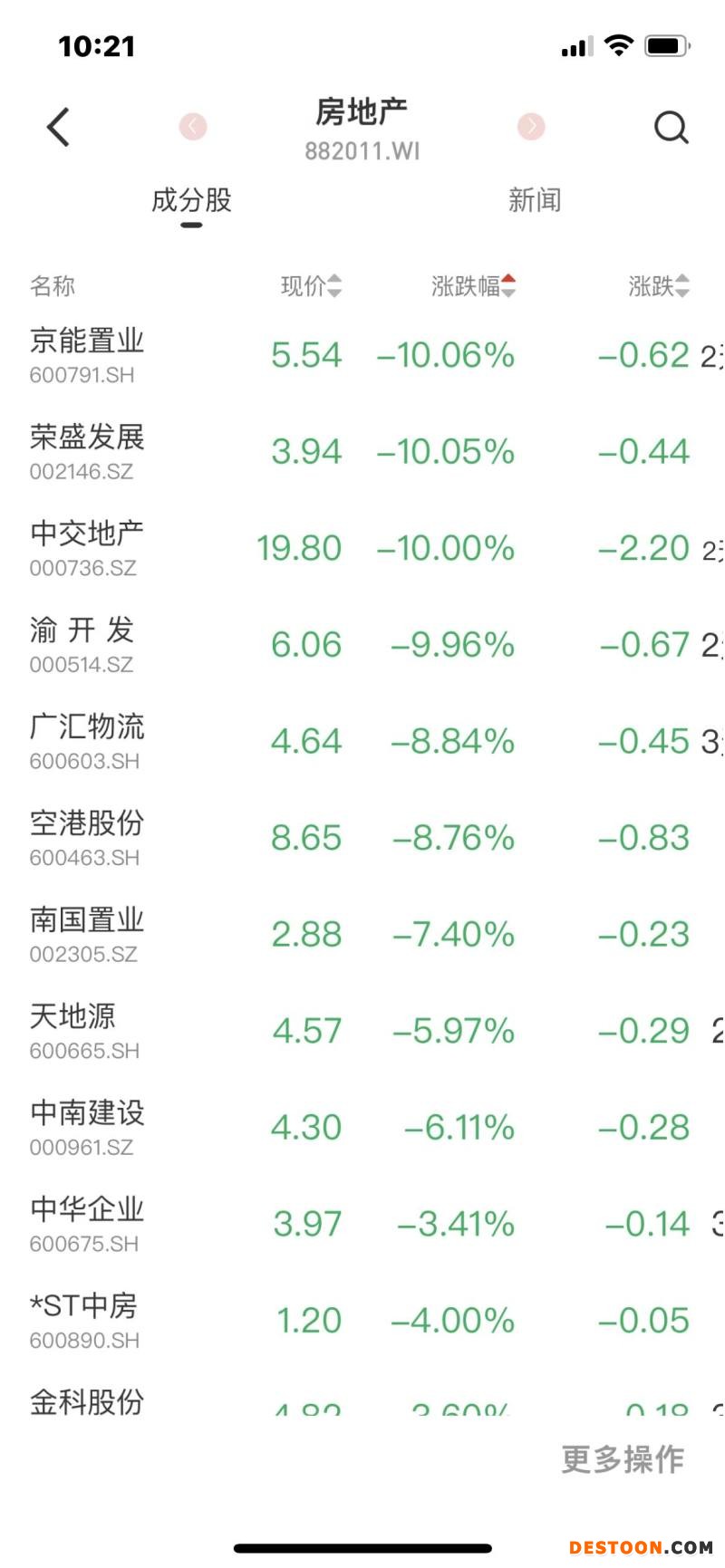This screenshot has width=725, height=1568.
Task: View *ST中房 quote details
Action: [83, 1320]
